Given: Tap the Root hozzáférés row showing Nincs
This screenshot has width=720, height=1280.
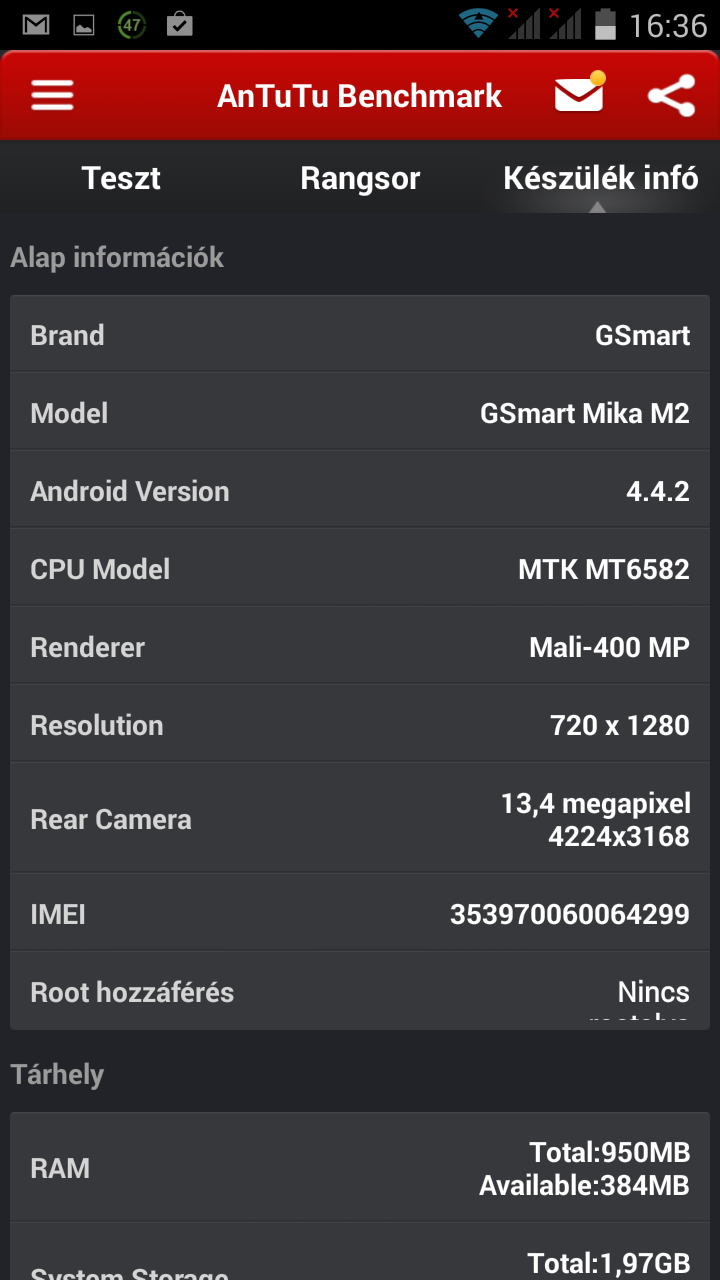Looking at the screenshot, I should coord(360,990).
